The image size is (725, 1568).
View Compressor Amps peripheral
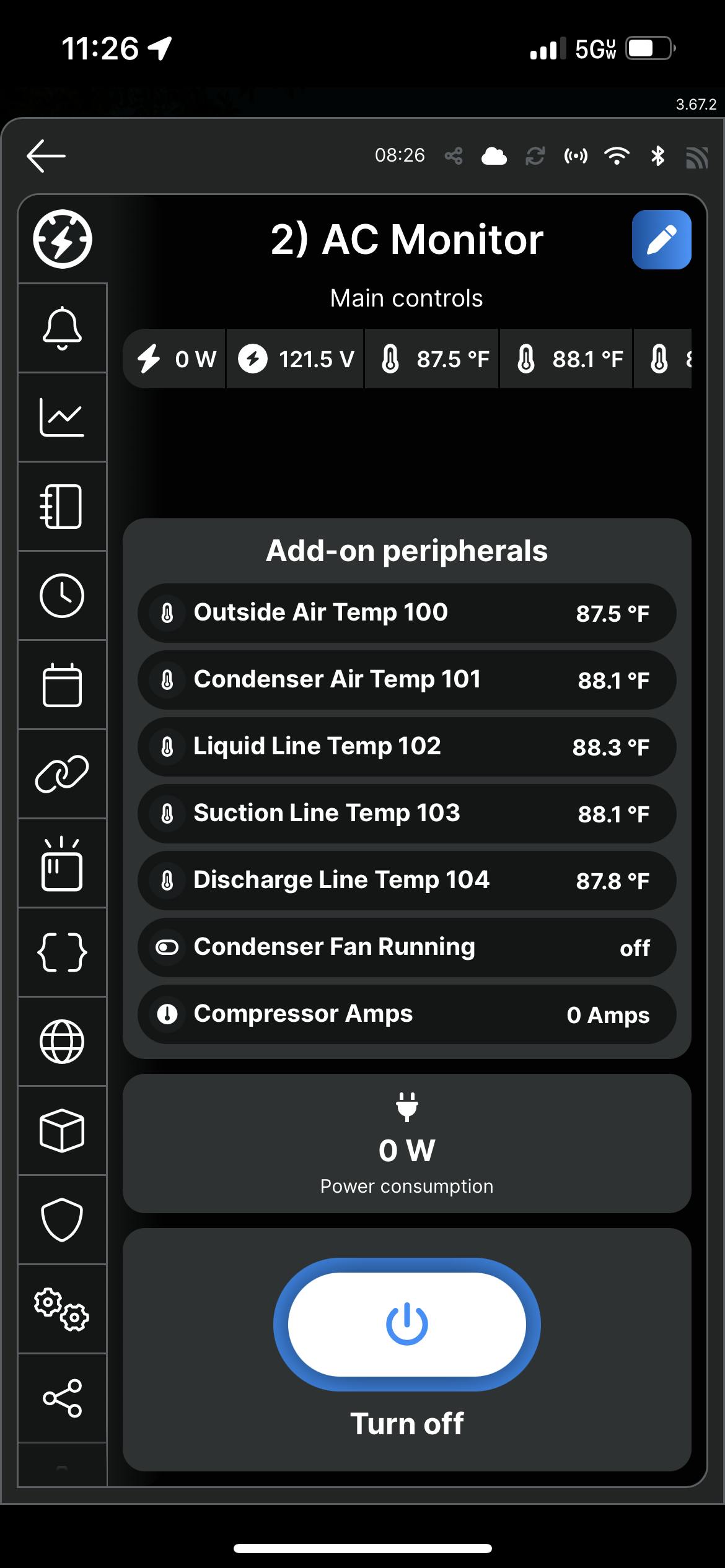(406, 1014)
